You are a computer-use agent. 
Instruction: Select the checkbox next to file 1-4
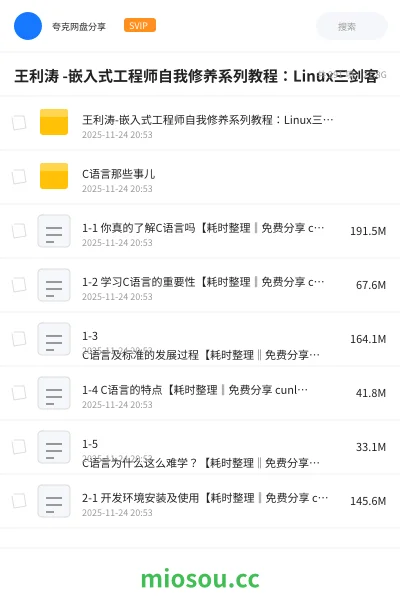point(19,393)
